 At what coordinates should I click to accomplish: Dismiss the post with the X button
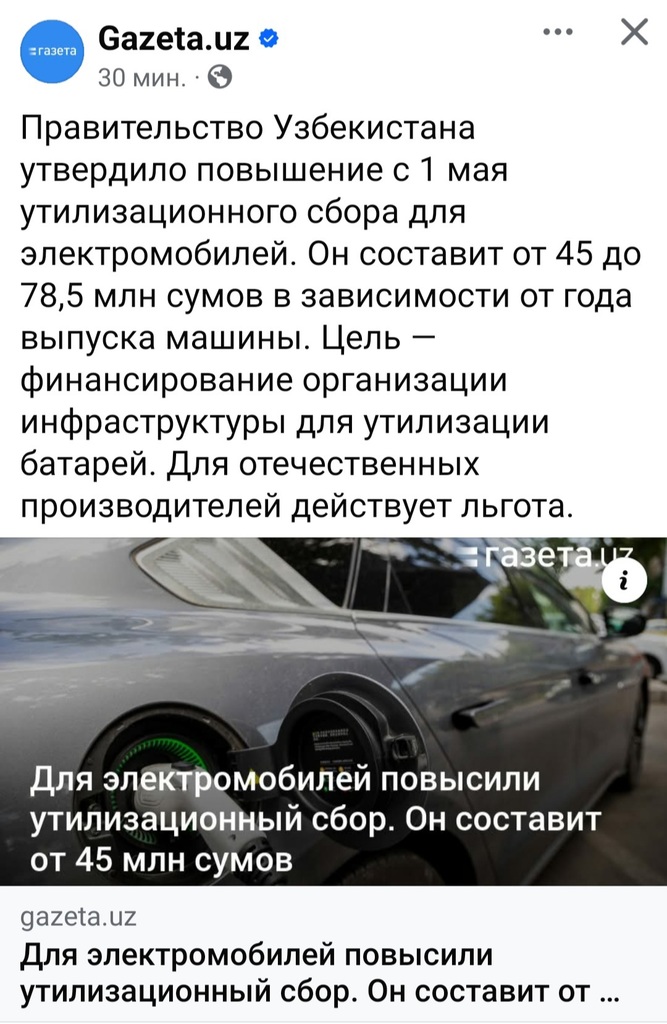[635, 33]
